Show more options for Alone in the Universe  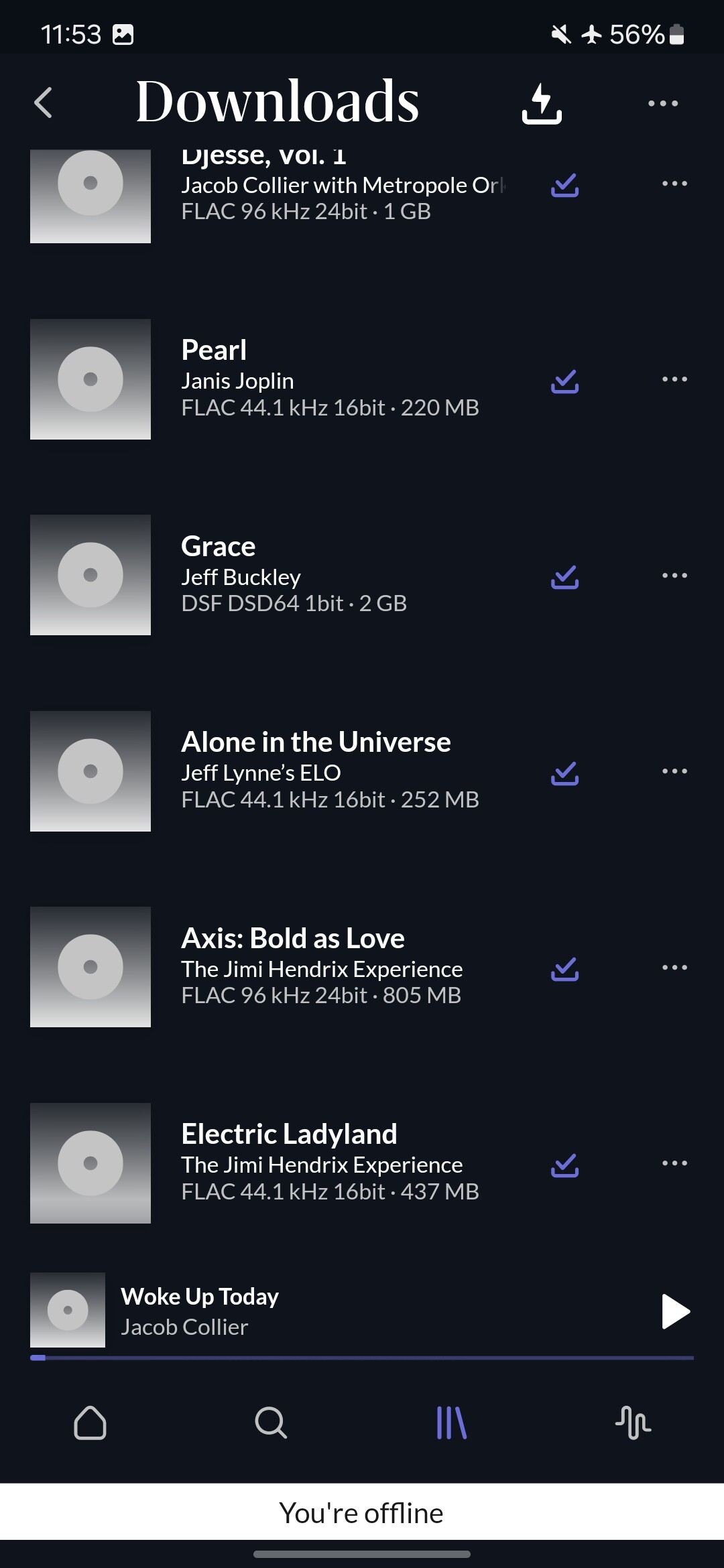click(x=674, y=771)
